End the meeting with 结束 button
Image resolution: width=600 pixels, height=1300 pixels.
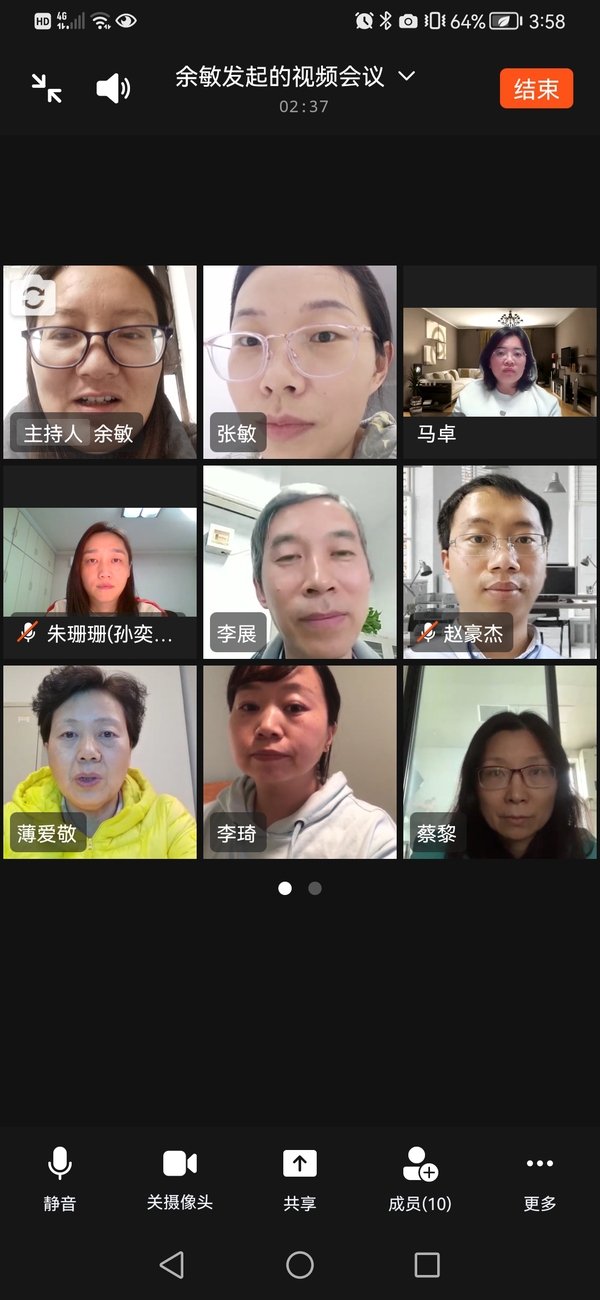pyautogui.click(x=536, y=89)
